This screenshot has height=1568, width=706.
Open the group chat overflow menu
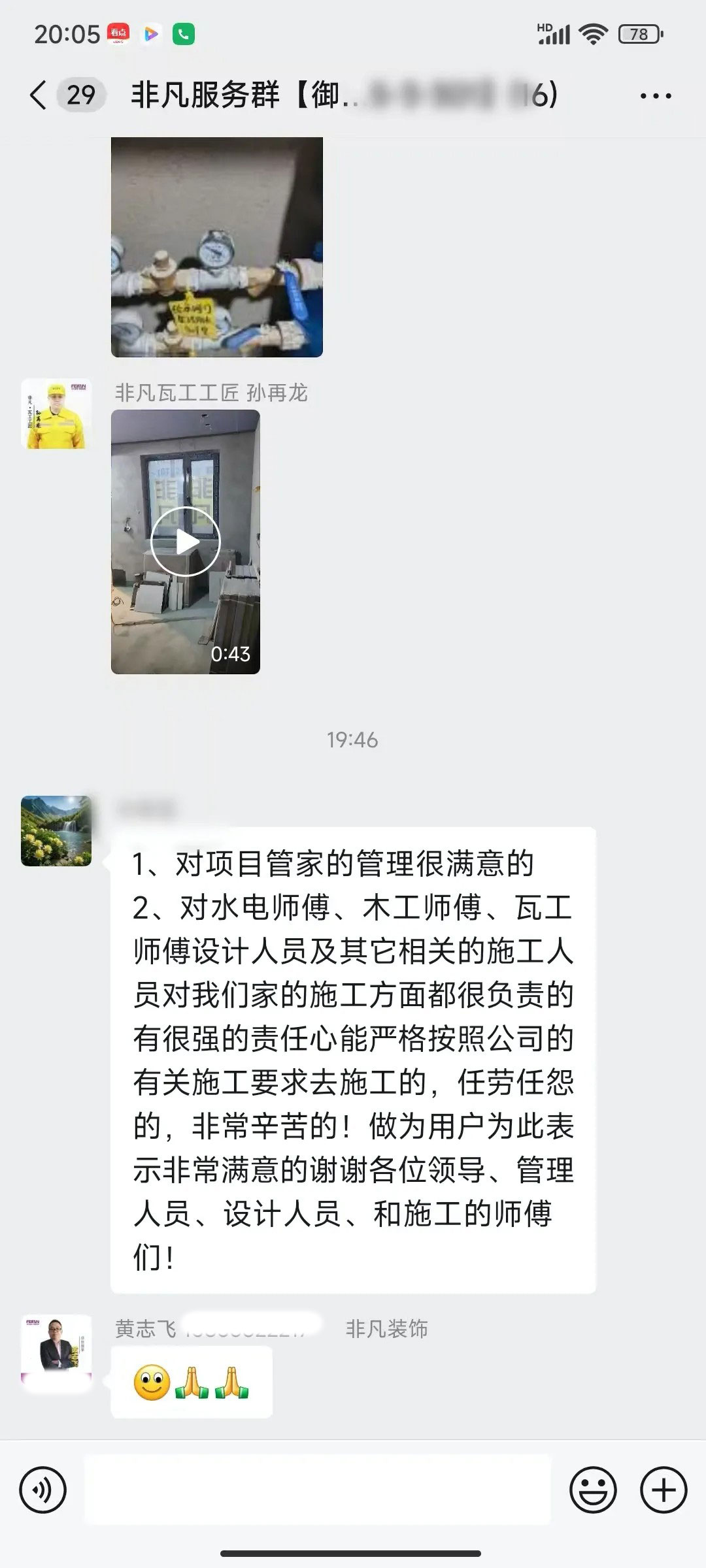(x=655, y=96)
